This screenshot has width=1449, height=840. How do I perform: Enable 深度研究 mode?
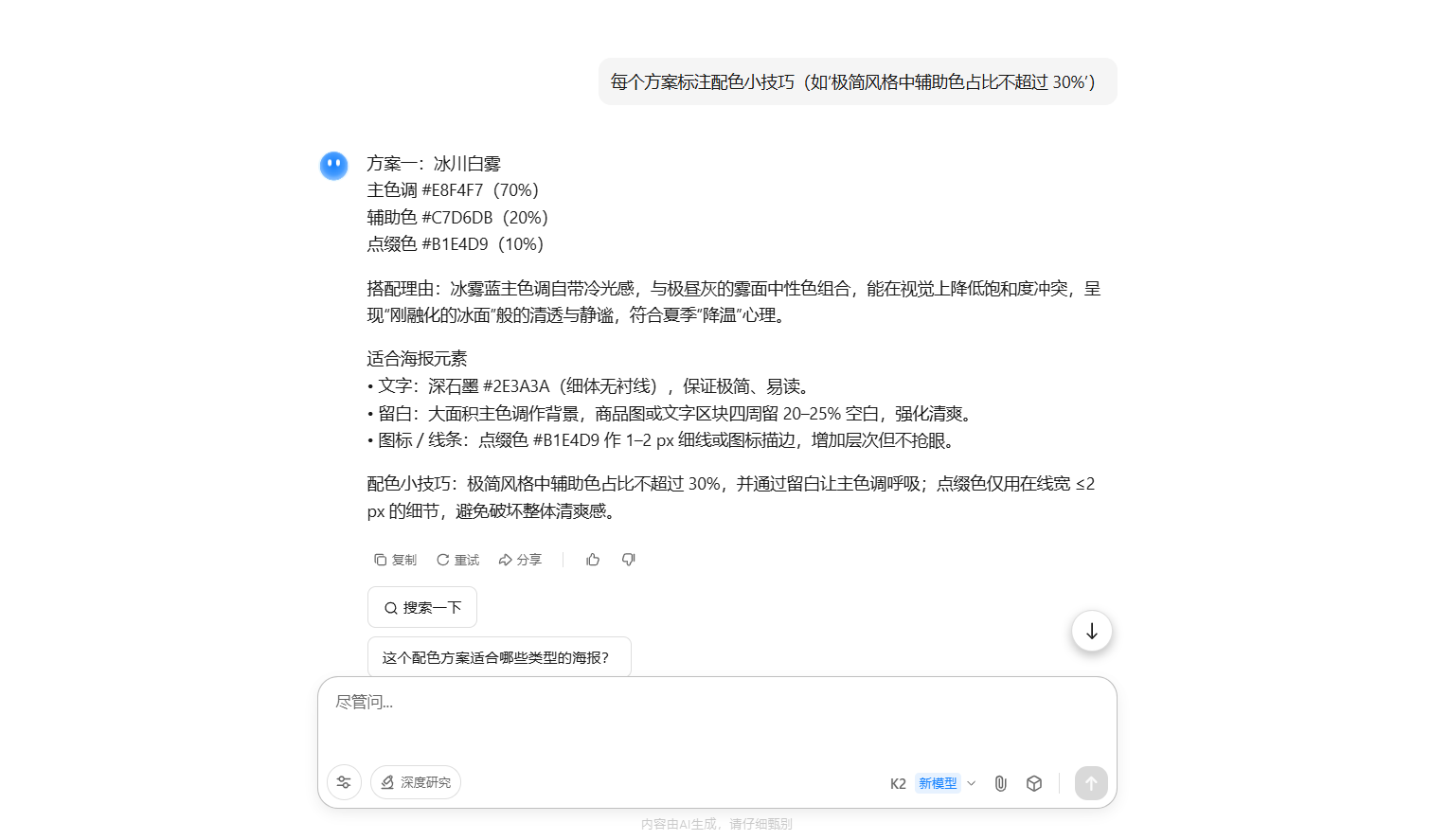[x=416, y=782]
